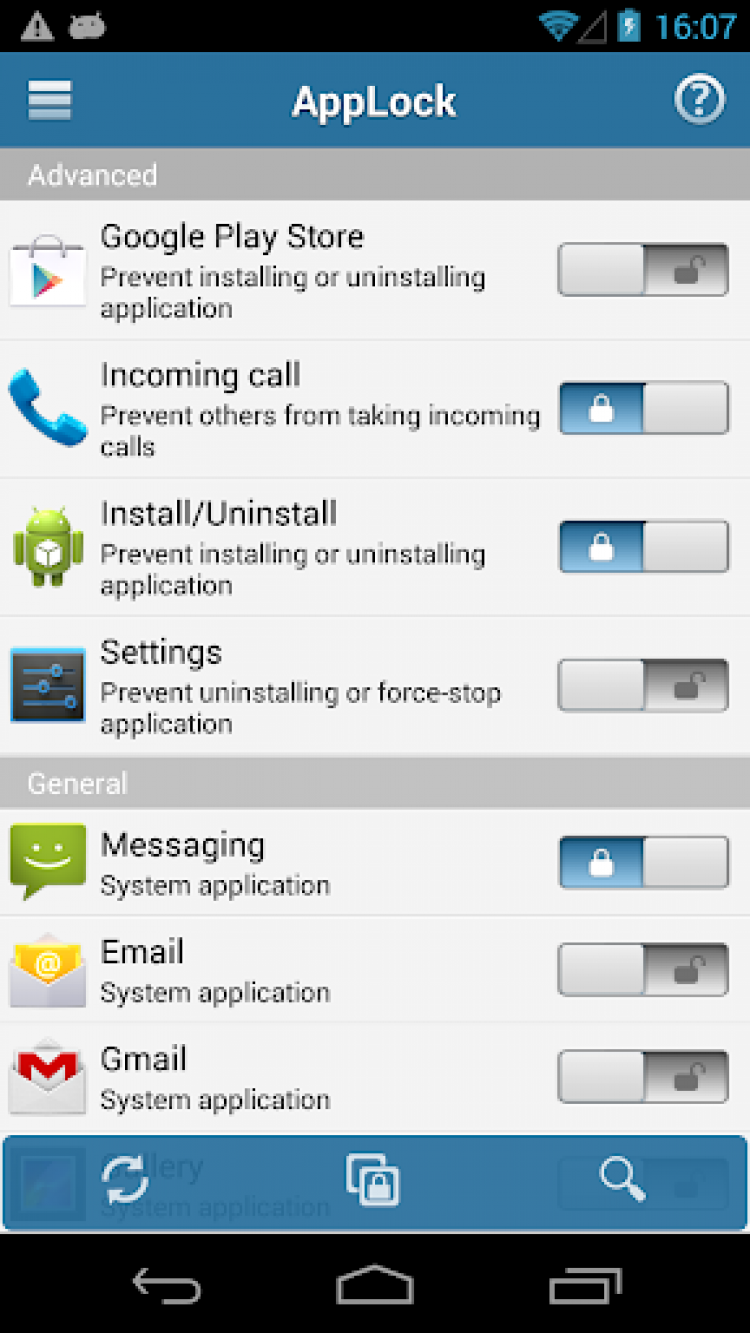750x1333 pixels.
Task: Disable the Incoming call lock
Action: pyautogui.click(x=643, y=408)
